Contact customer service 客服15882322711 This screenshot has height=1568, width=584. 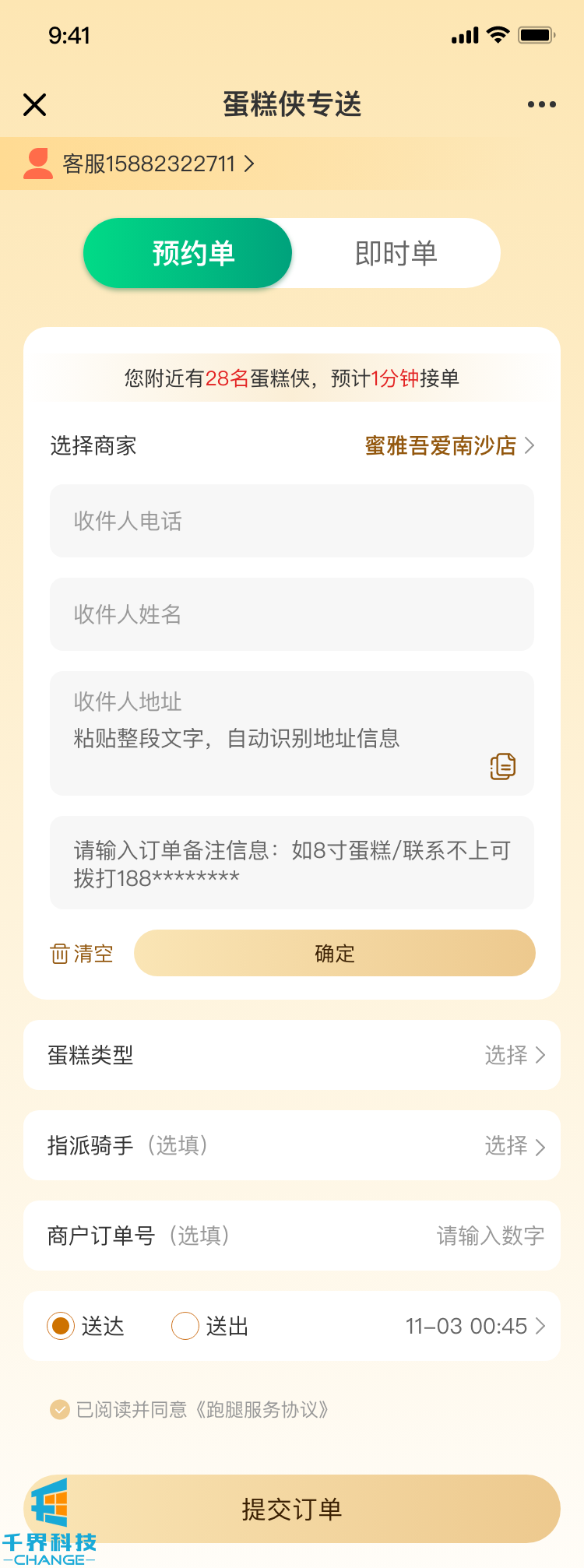point(148,163)
